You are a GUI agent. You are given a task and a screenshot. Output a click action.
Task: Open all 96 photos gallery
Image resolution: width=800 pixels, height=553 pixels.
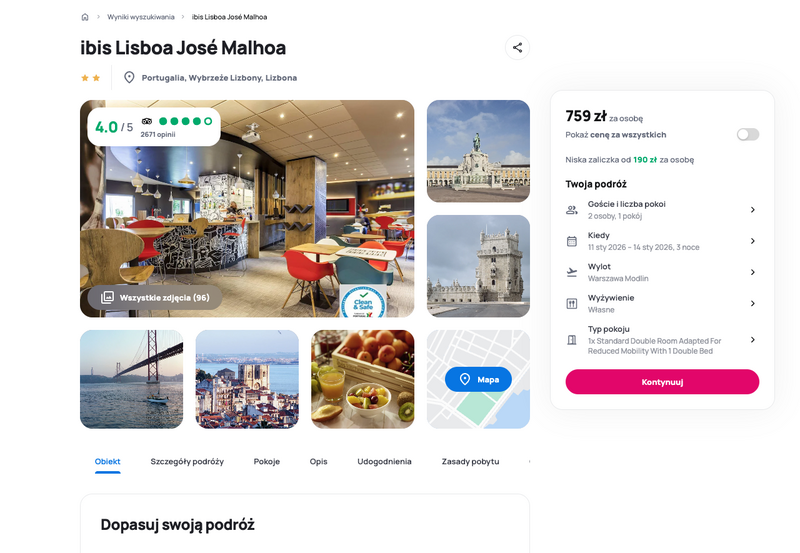[x=155, y=297]
